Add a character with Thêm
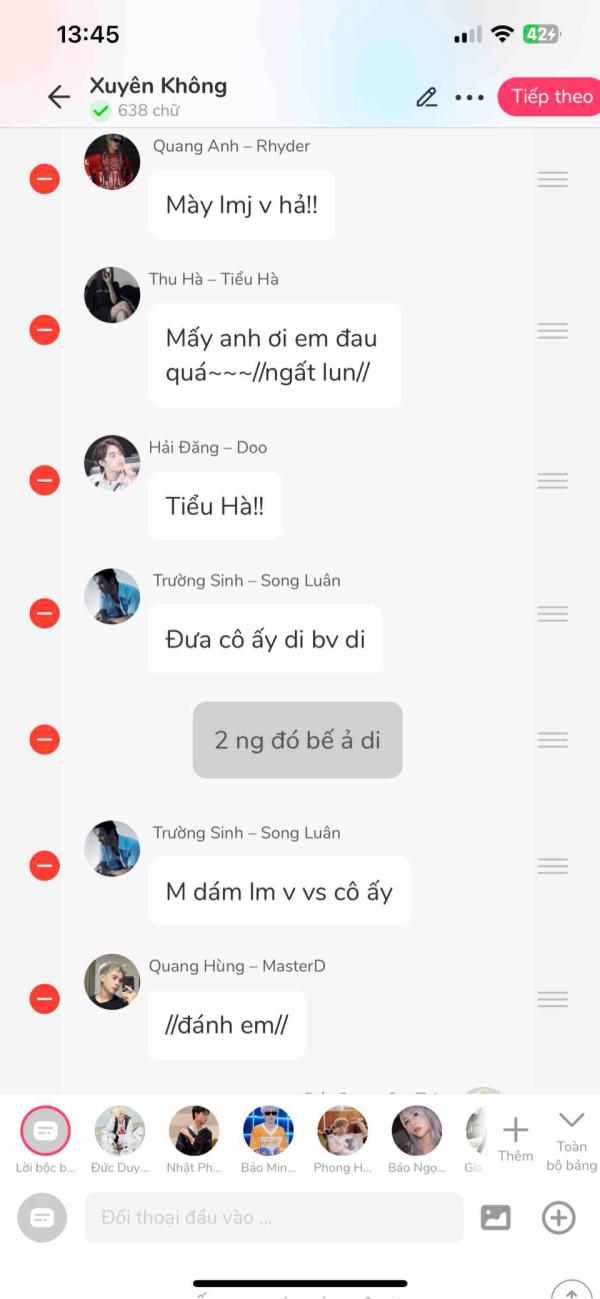 [515, 1139]
